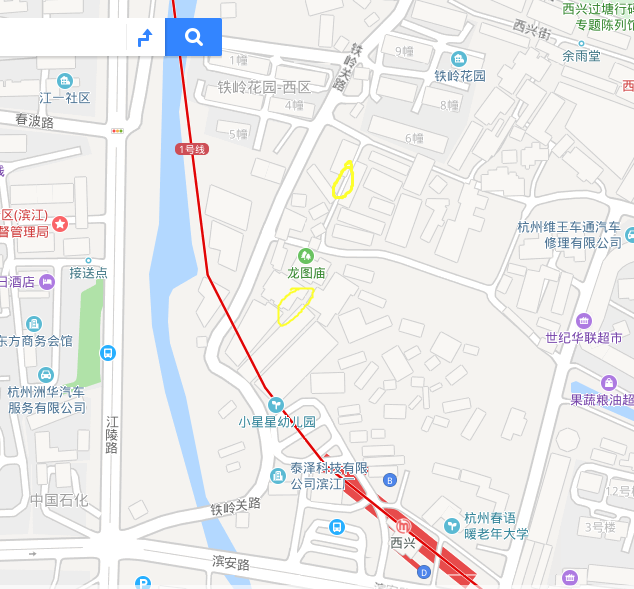Tap the 铁岭花园 place marker

pyautogui.click(x=459, y=58)
